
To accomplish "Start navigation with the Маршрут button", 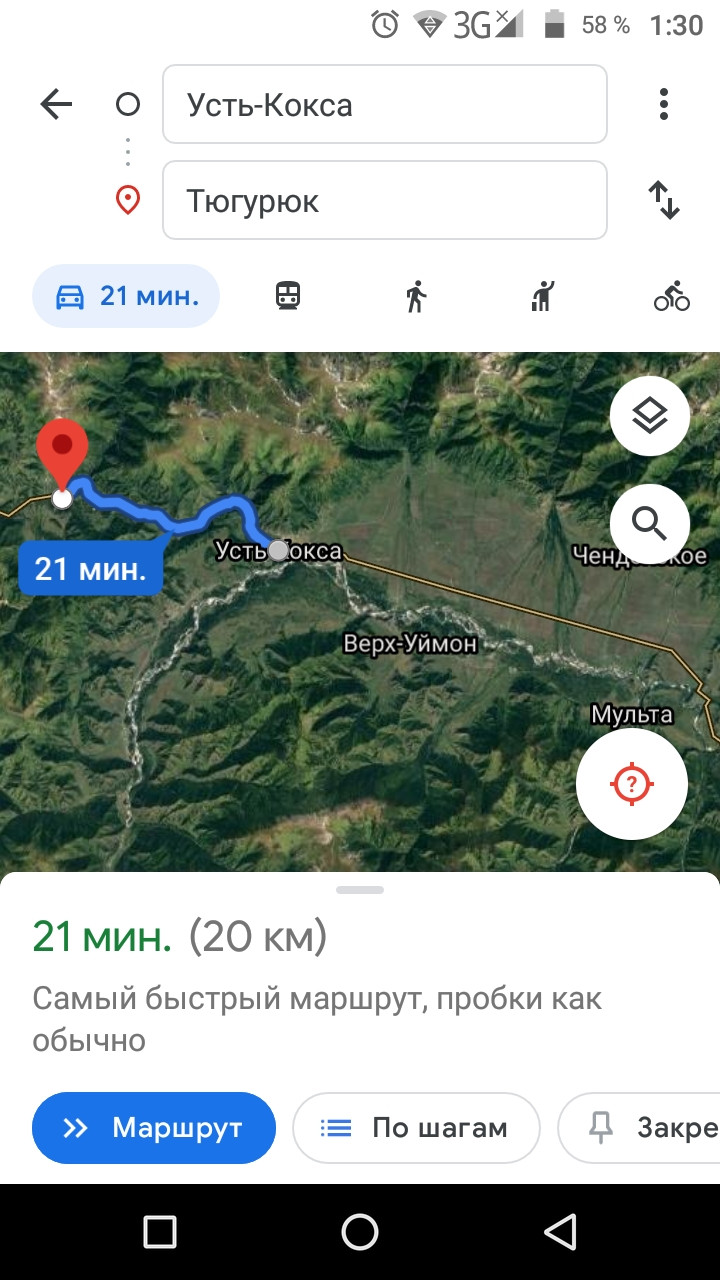I will click(154, 1128).
